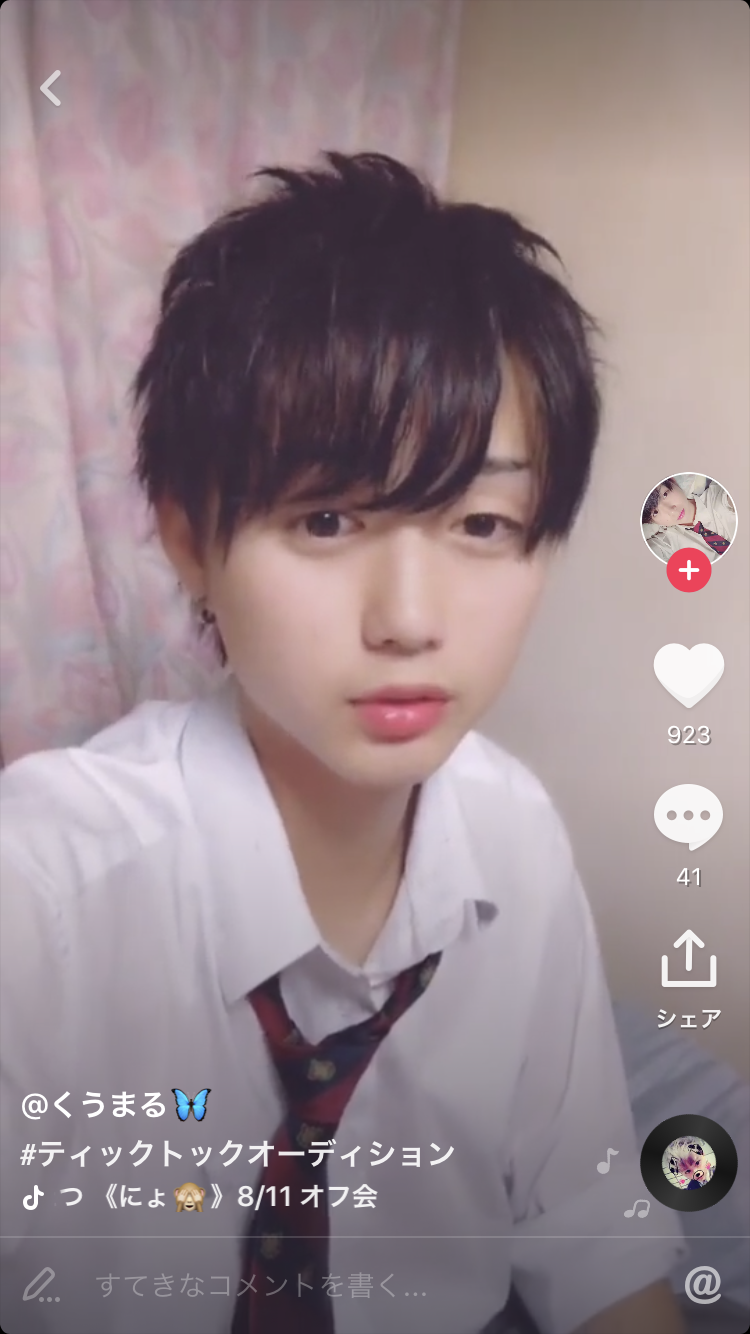Mention a user with the @ icon
This screenshot has width=750, height=1334.
pos(702,1285)
